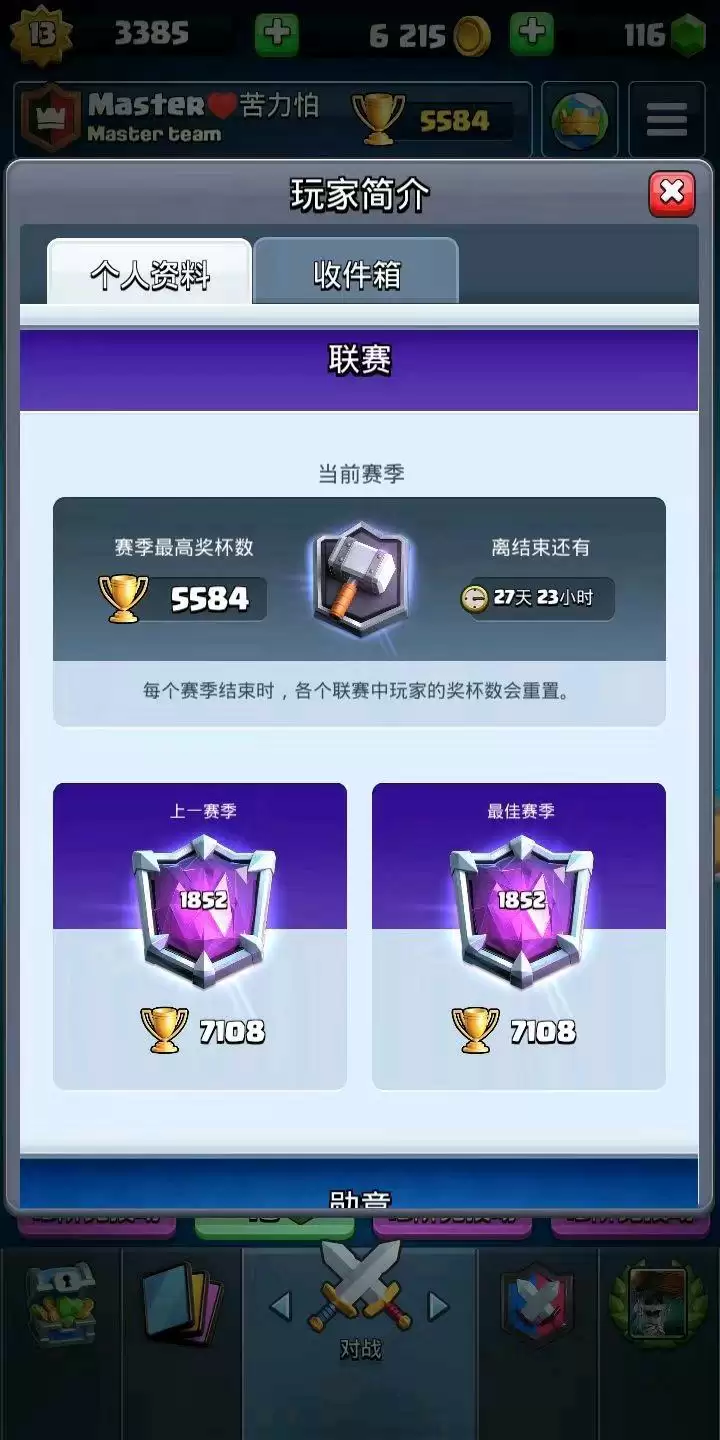Open the hamburger menu in the top bar
The height and width of the screenshot is (1440, 720).
666,120
